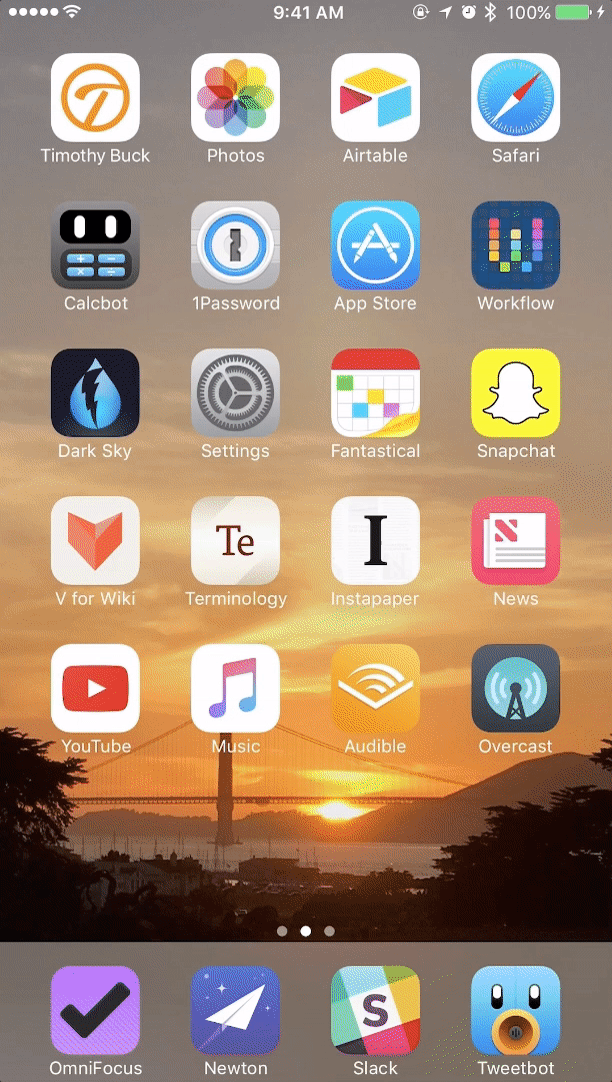Open the Workflow app

tap(515, 245)
